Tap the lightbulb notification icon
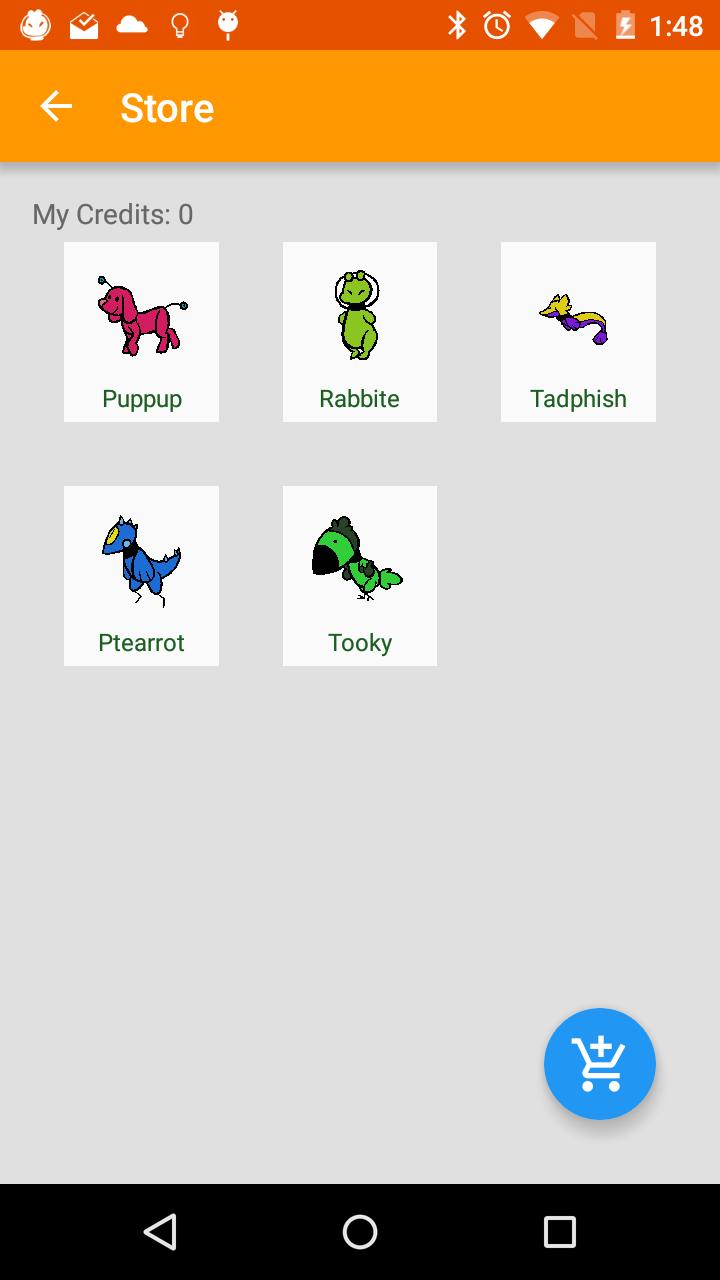 pyautogui.click(x=180, y=24)
